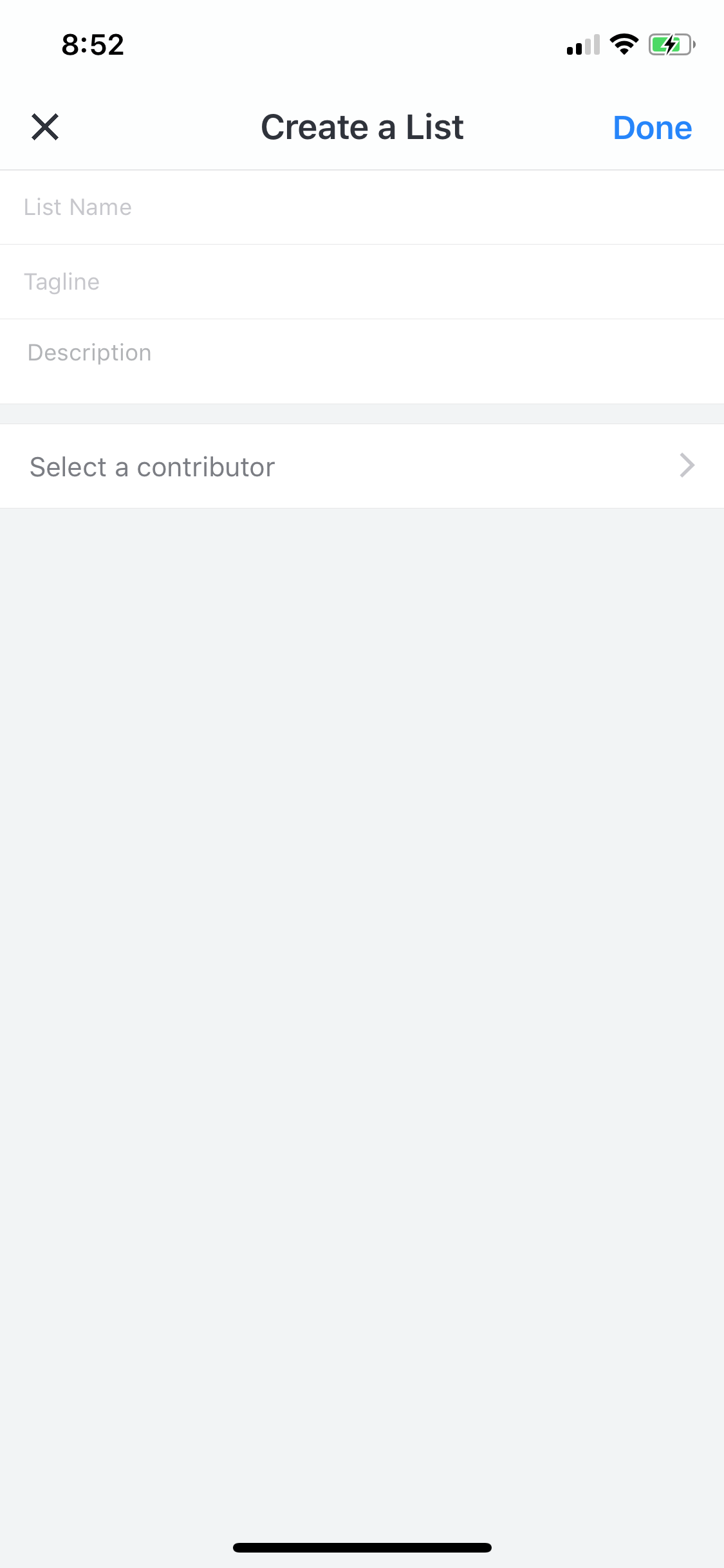This screenshot has height=1568, width=724.
Task: Tap Done to save the list
Action: click(652, 127)
